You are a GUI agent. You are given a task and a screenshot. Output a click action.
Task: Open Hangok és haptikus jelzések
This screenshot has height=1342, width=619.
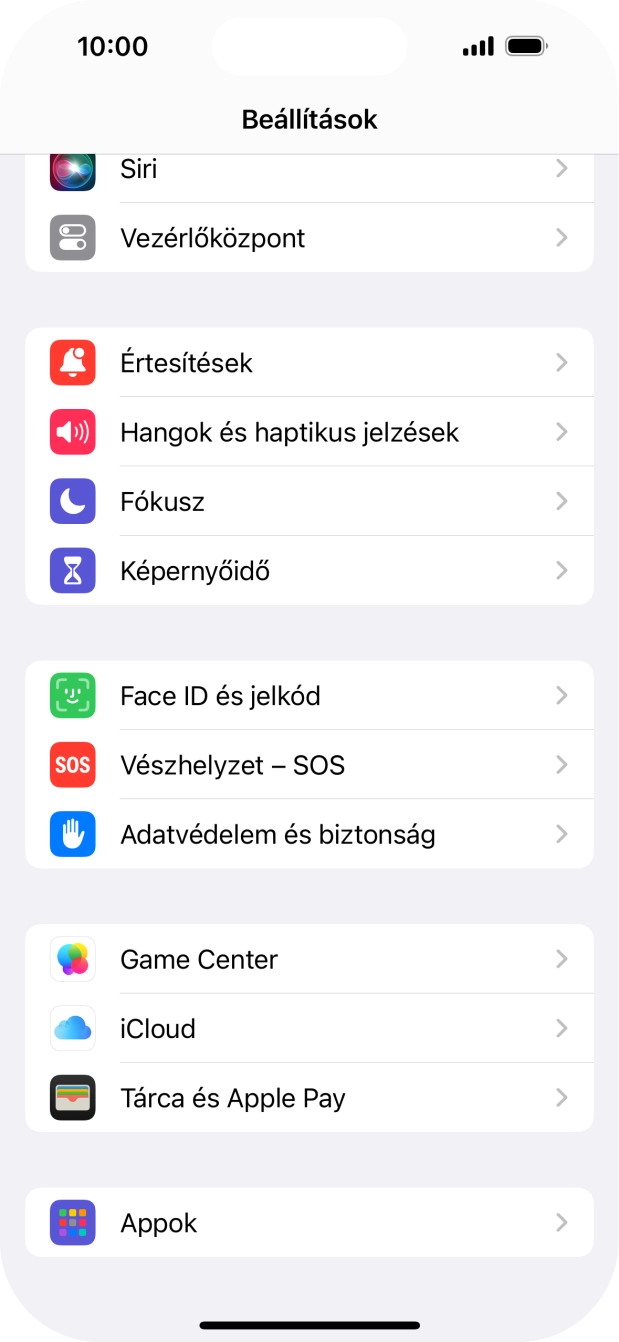coord(309,432)
